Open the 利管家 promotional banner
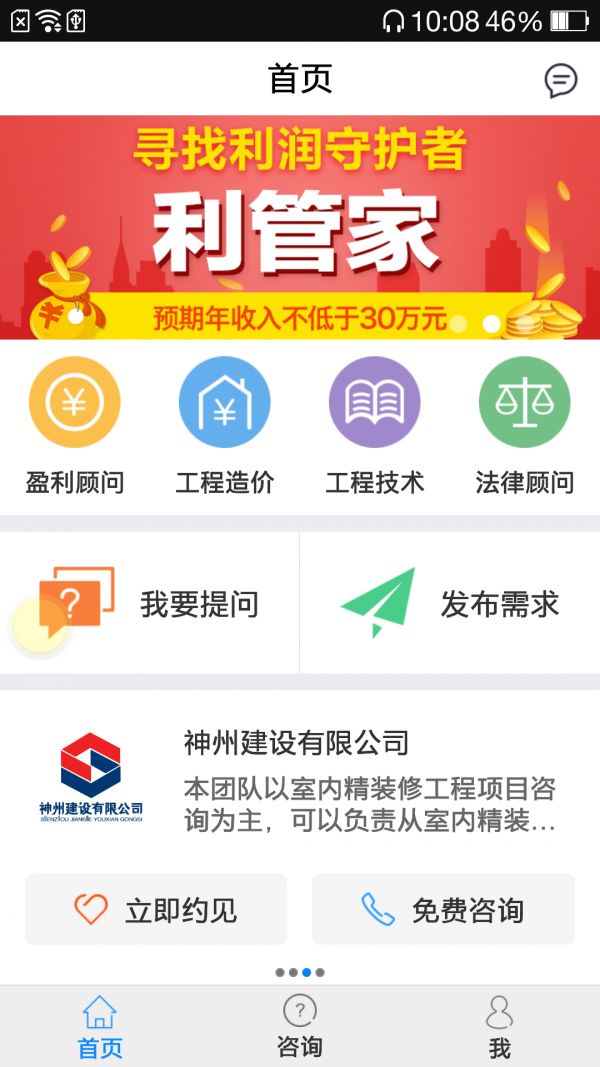Screen dimensions: 600x1067 [x=300, y=227]
